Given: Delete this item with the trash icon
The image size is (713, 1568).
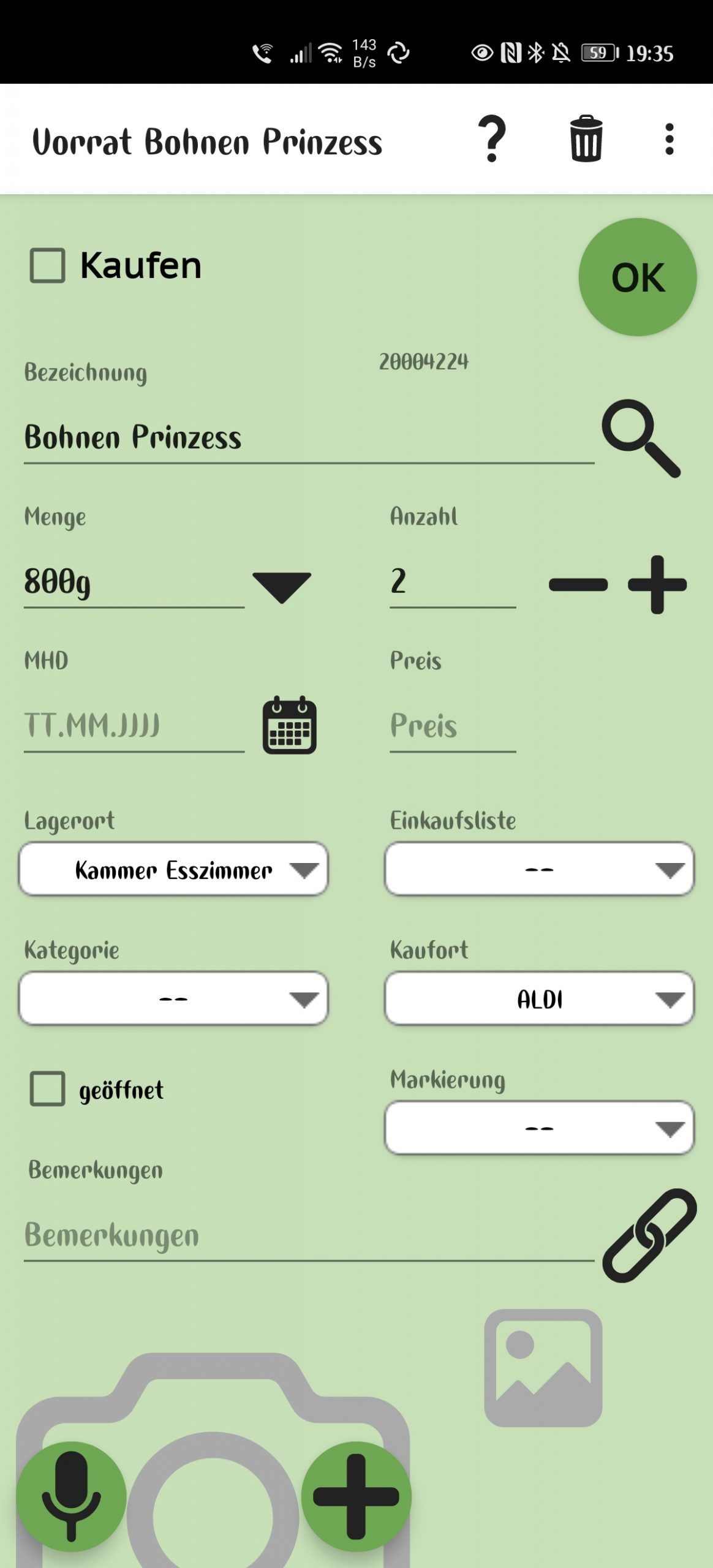Looking at the screenshot, I should (x=586, y=140).
